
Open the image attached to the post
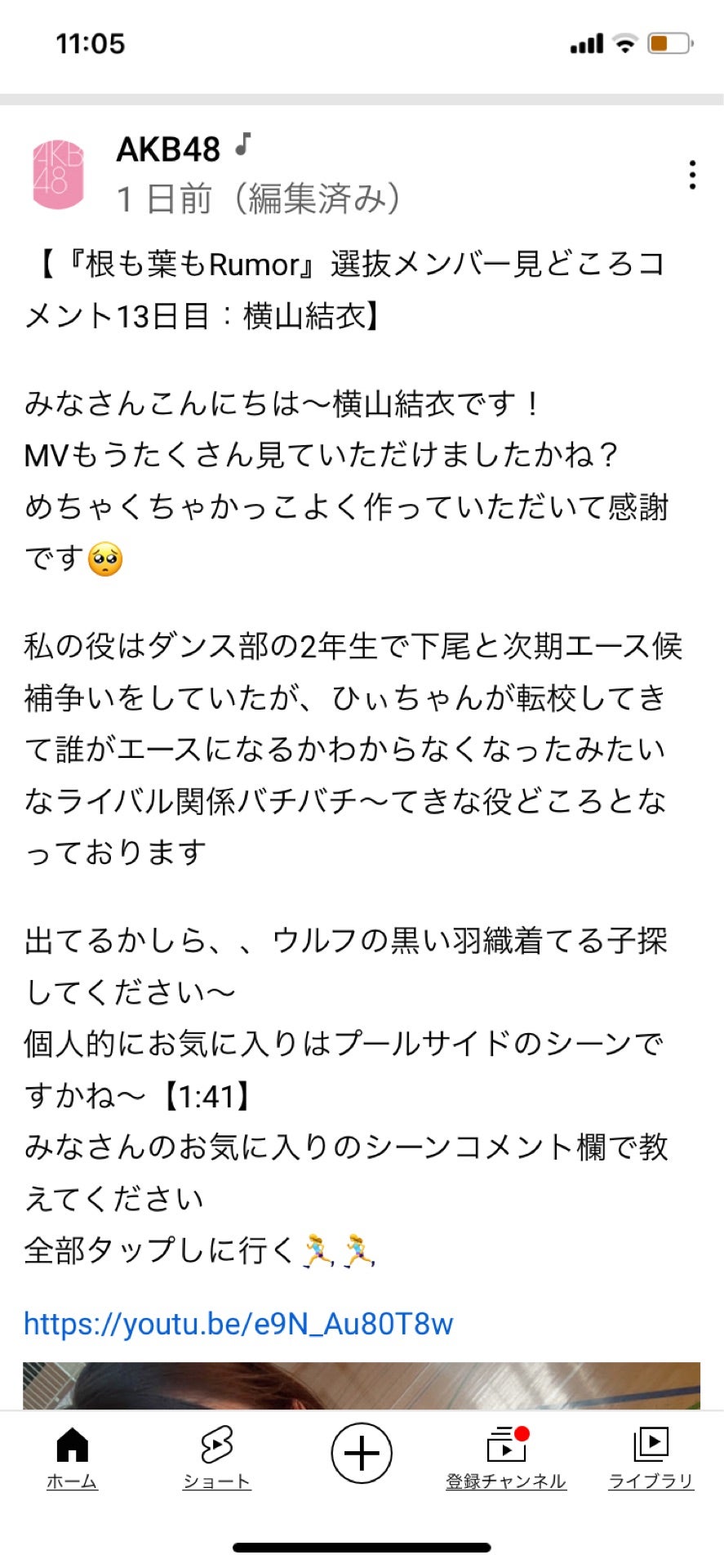pos(361,1386)
